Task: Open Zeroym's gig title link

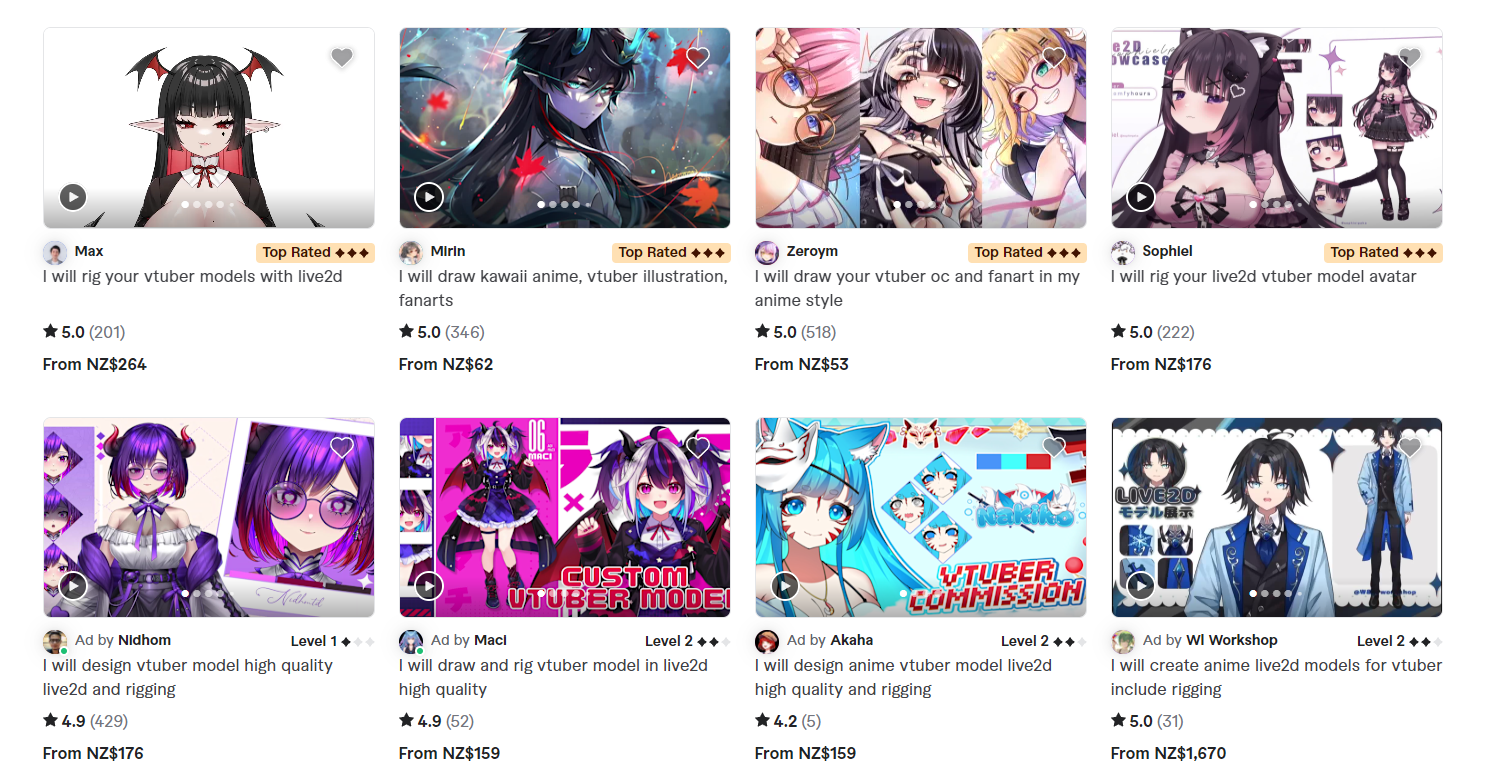Action: pos(917,288)
